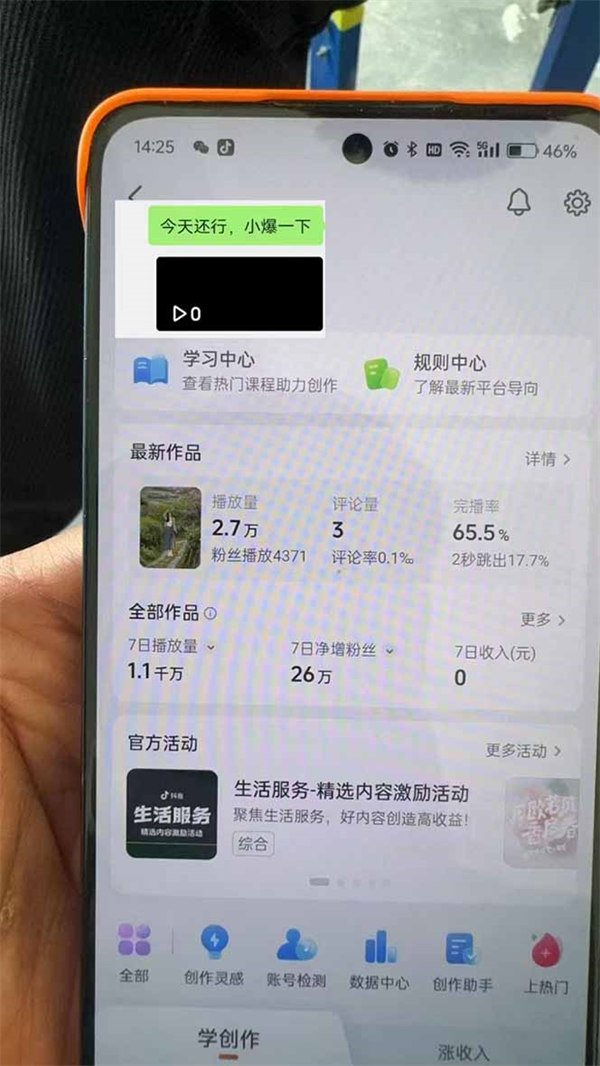600x1066 pixels.
Task: Open the 全部 tools grid
Action: 134,953
